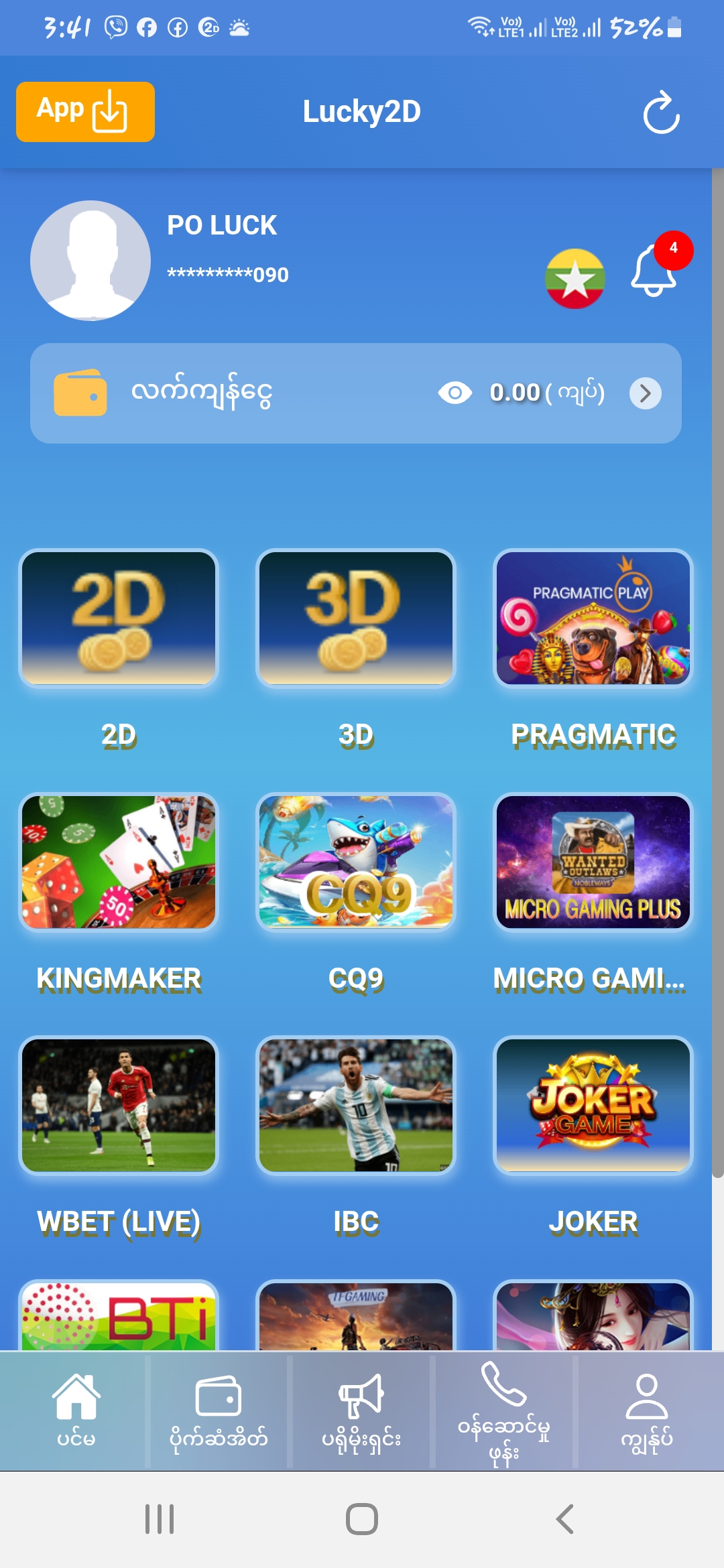Refresh the Lucky2D page

click(x=661, y=113)
